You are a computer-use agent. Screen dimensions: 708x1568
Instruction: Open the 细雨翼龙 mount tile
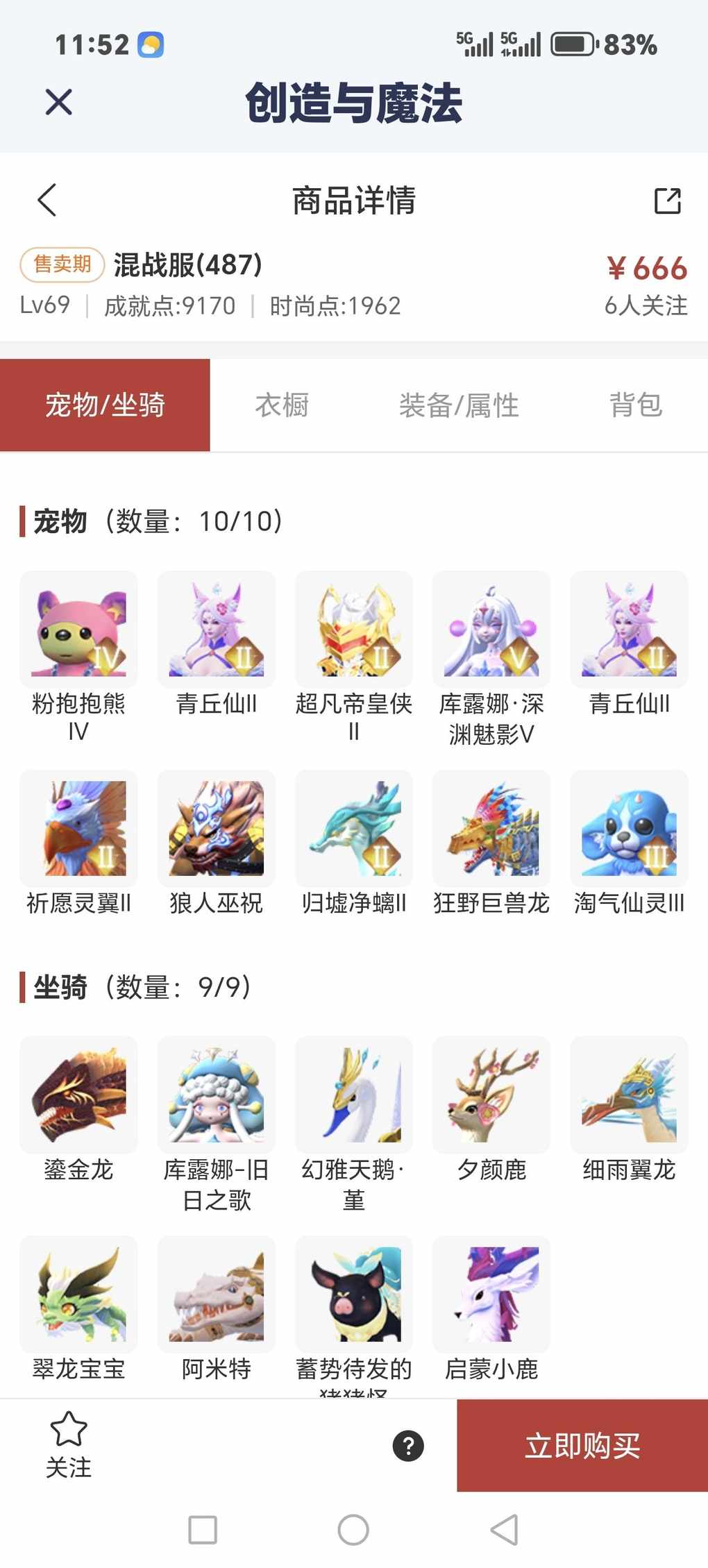pos(628,1095)
